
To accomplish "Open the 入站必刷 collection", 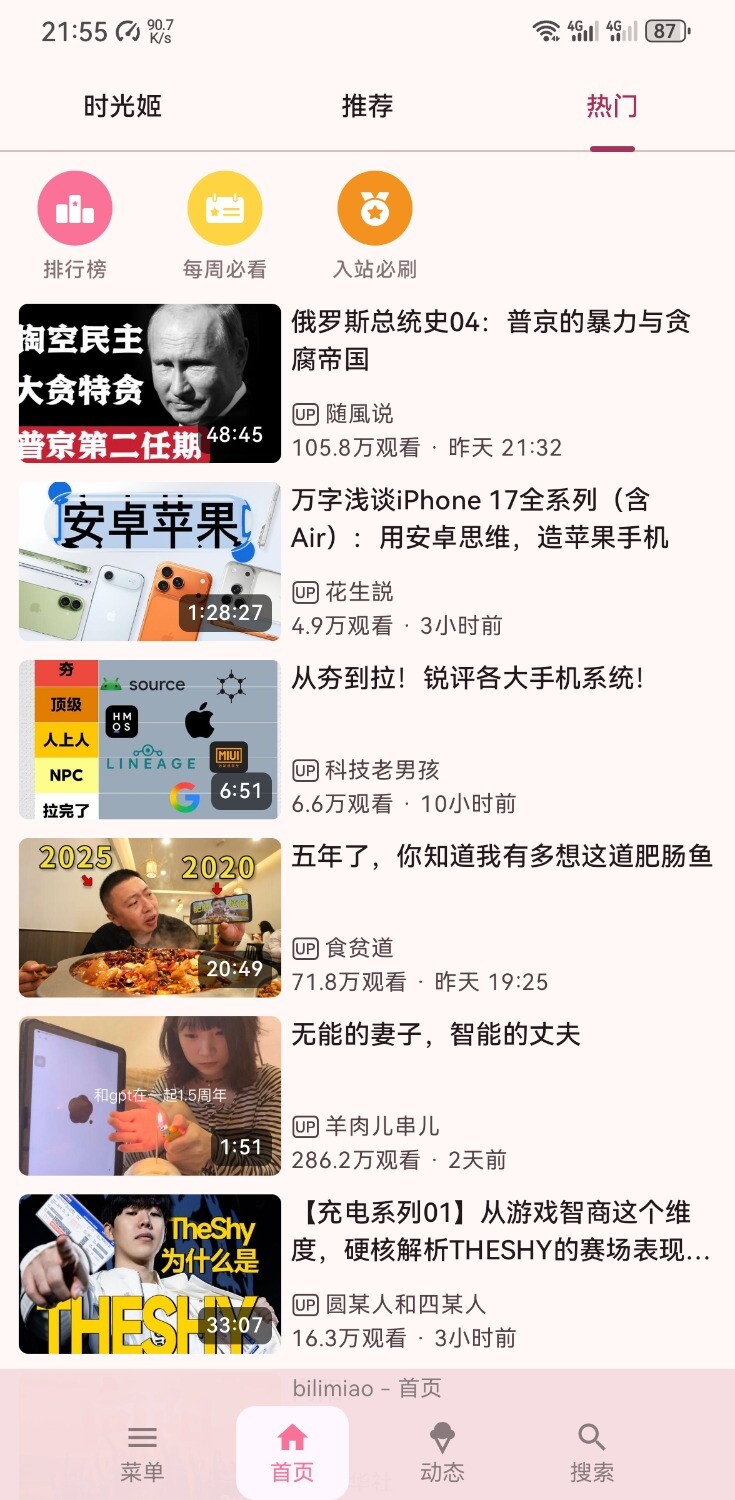I will 375,225.
